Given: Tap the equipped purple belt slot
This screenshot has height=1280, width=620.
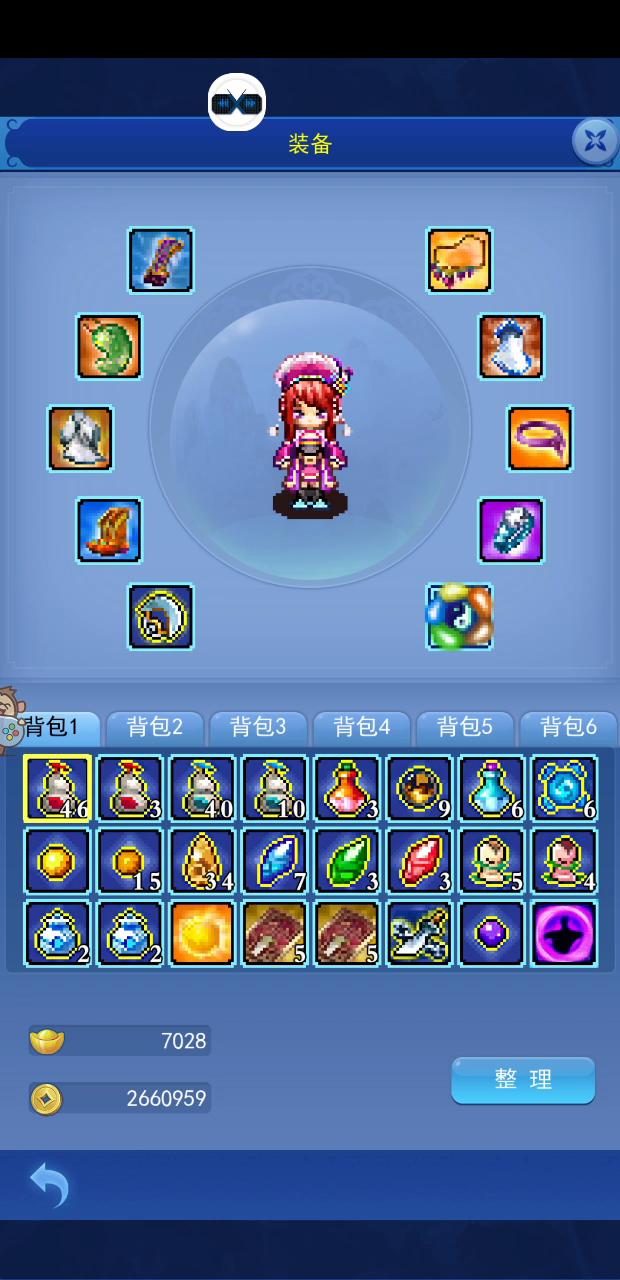Looking at the screenshot, I should click(x=540, y=438).
